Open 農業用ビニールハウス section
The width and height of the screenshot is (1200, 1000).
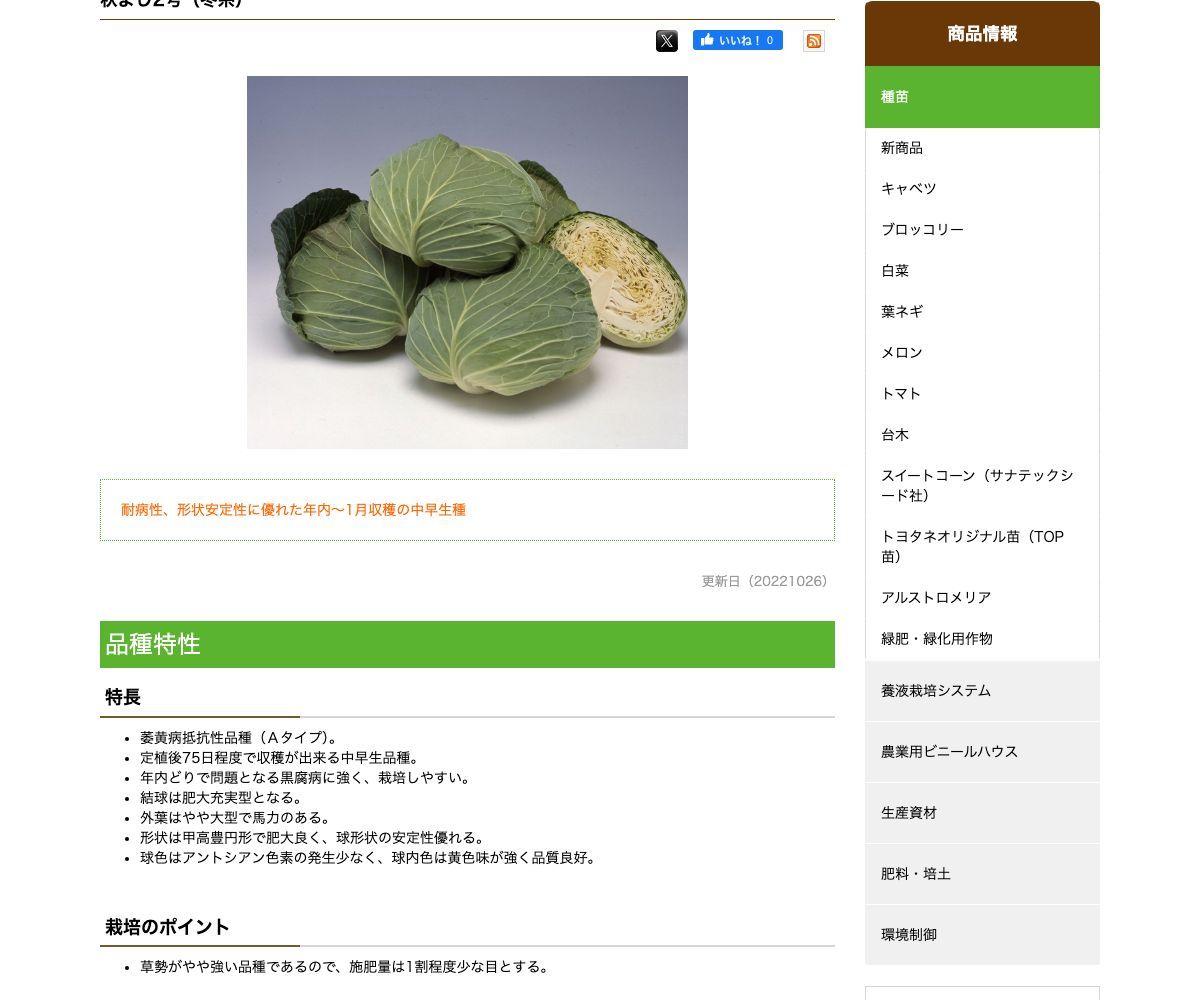pyautogui.click(x=949, y=752)
